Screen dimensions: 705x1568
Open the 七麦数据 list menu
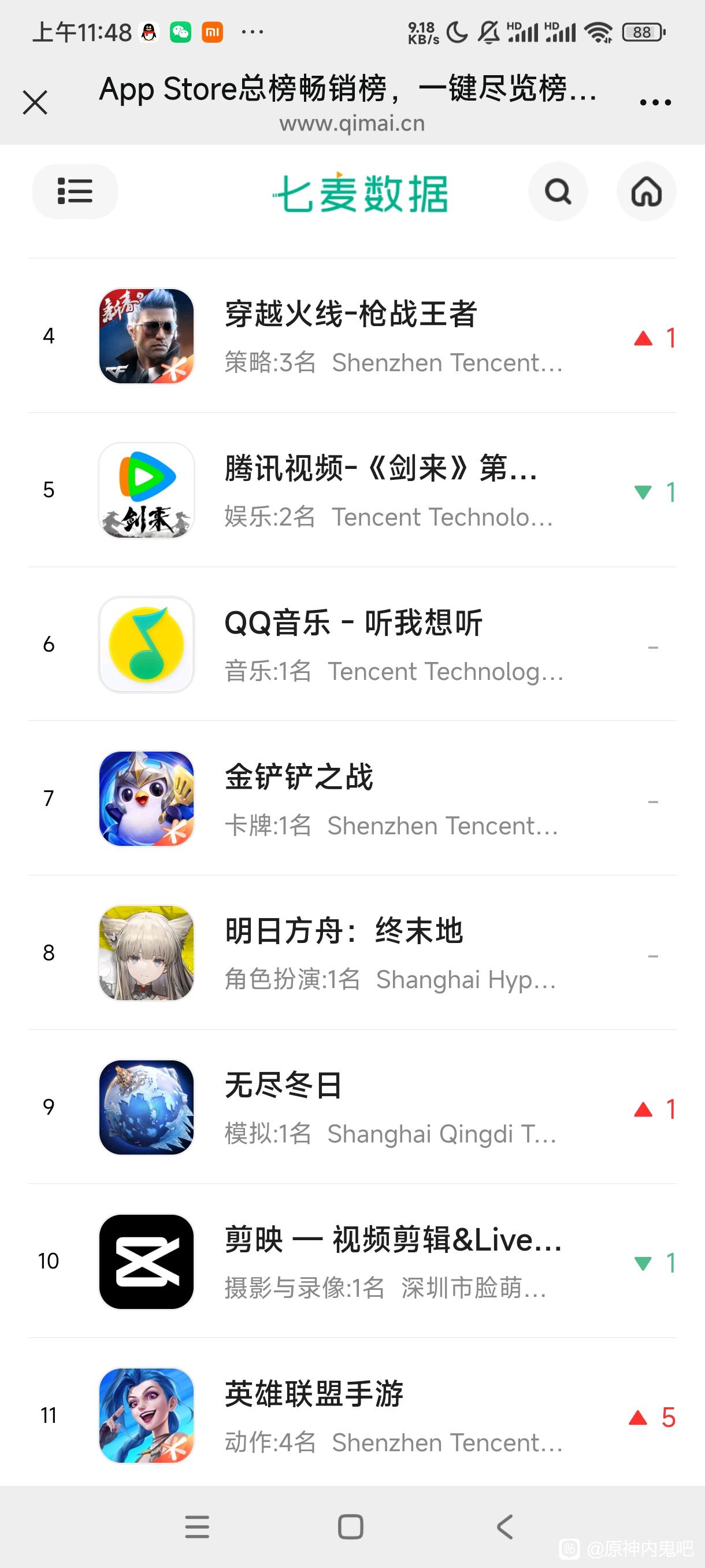[75, 191]
